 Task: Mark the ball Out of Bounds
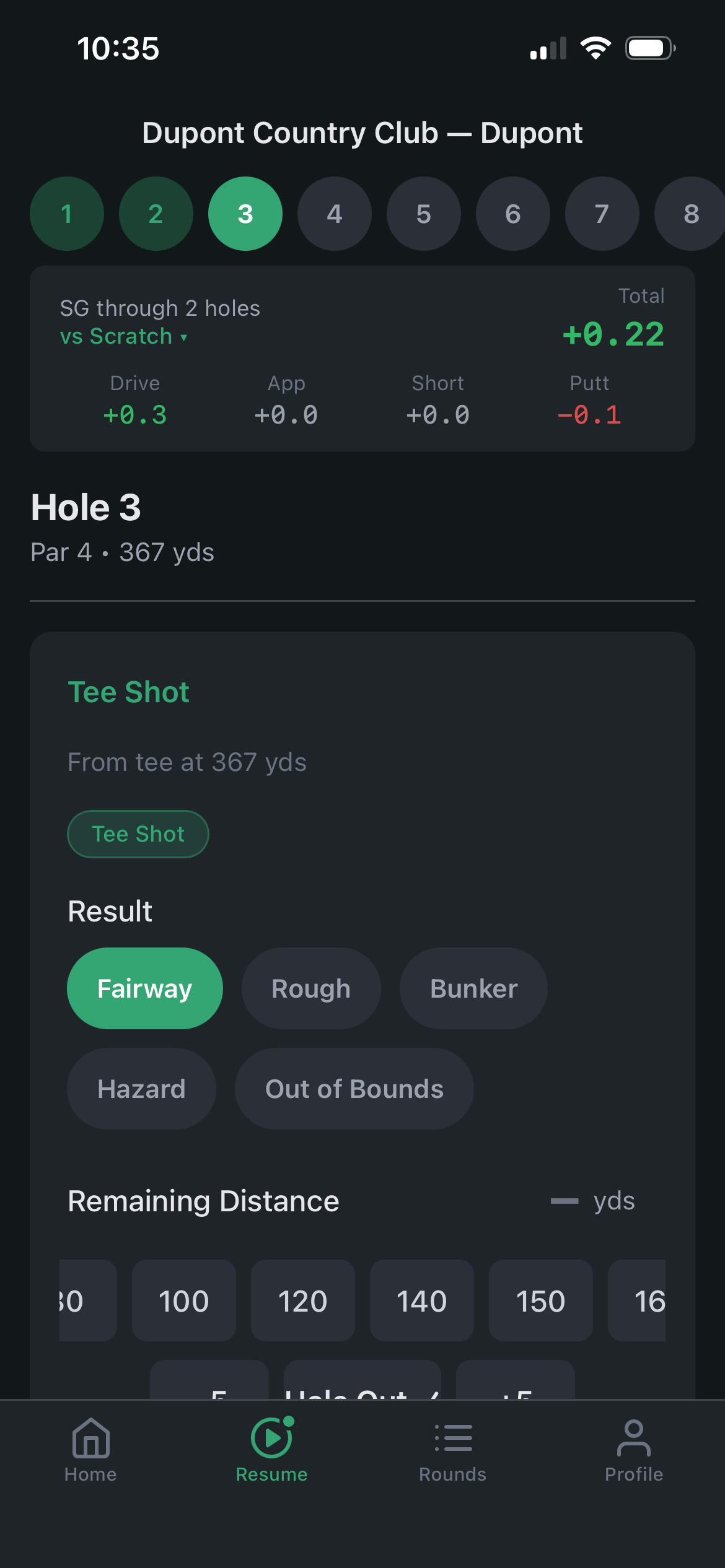tap(353, 1088)
